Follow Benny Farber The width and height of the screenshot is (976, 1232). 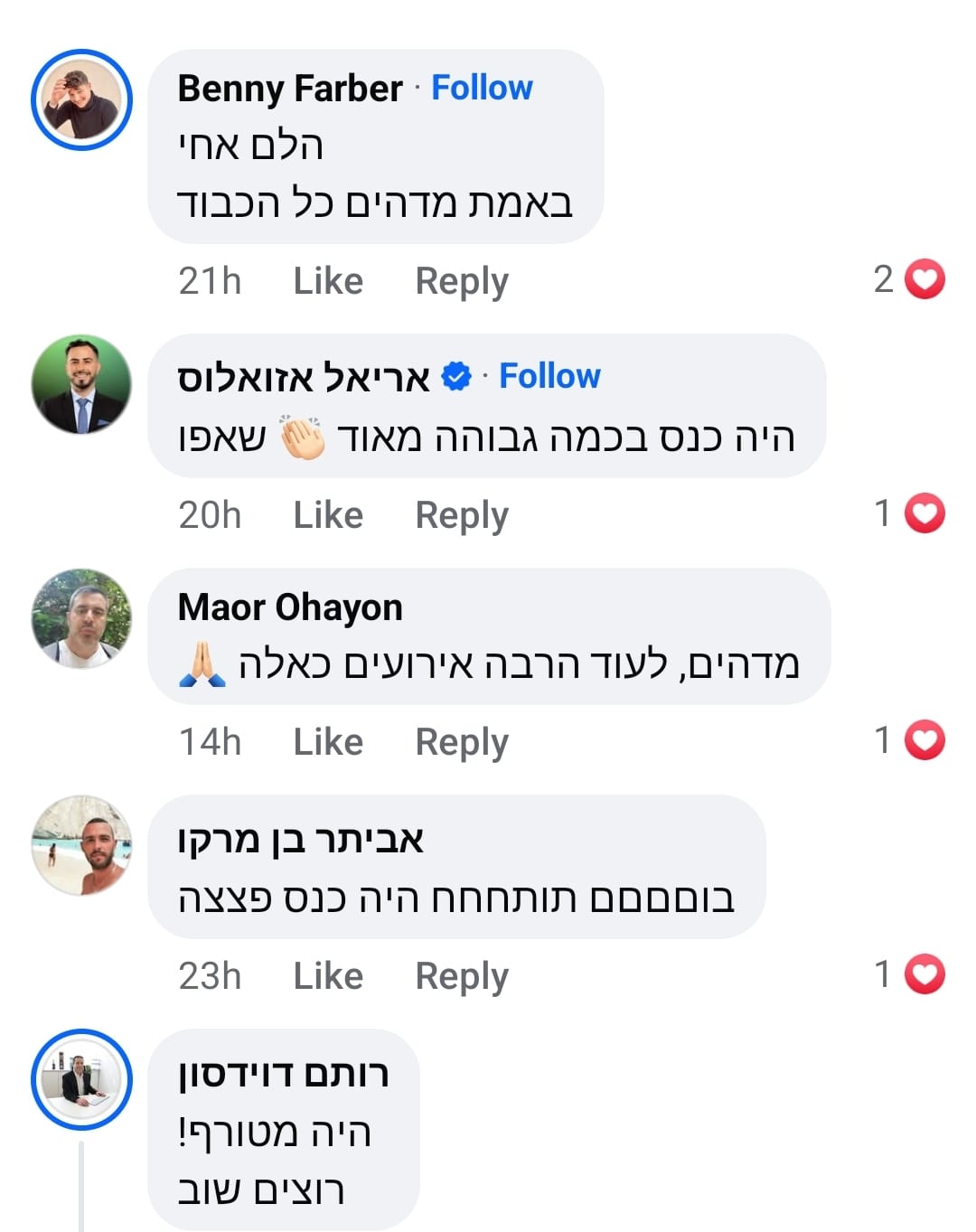tap(482, 89)
